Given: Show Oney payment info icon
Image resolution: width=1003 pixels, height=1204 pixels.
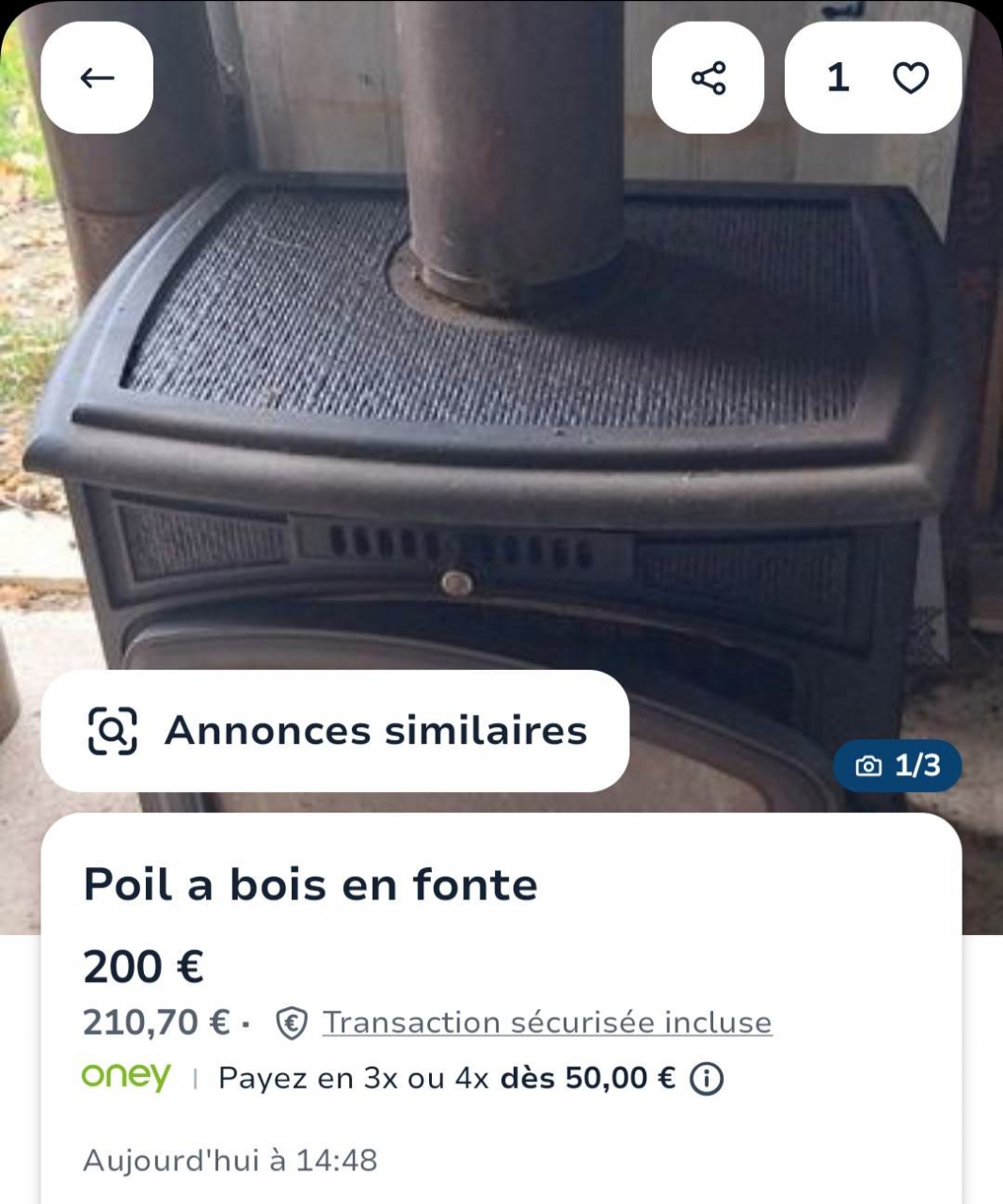Looking at the screenshot, I should click(x=707, y=1079).
